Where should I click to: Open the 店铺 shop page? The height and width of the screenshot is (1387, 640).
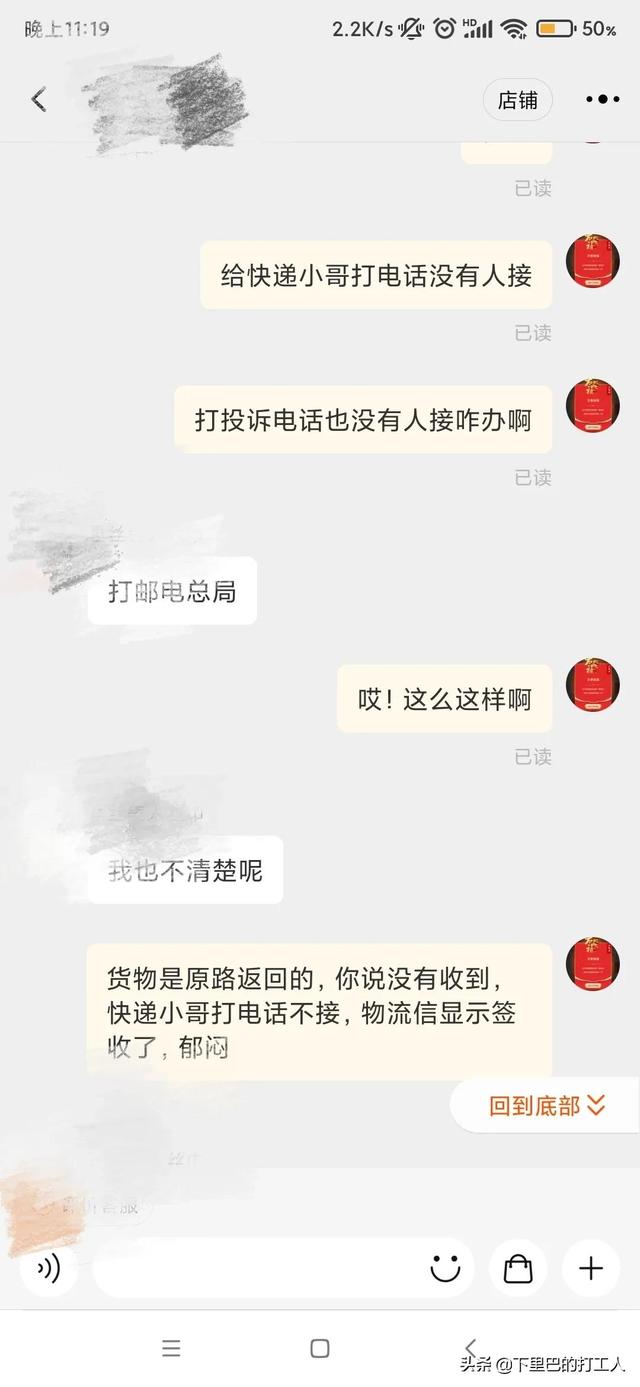tap(518, 100)
